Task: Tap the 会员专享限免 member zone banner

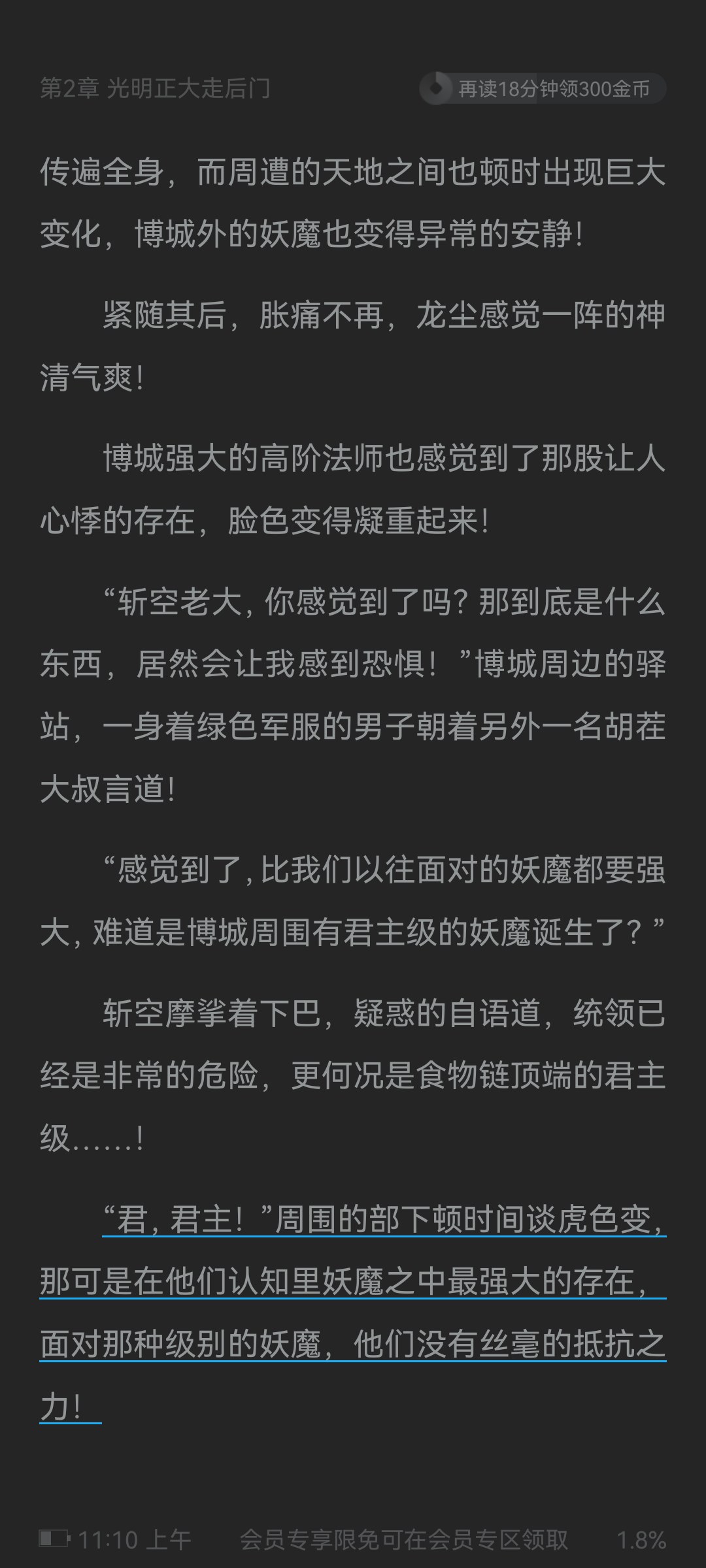Action: coord(404,1540)
